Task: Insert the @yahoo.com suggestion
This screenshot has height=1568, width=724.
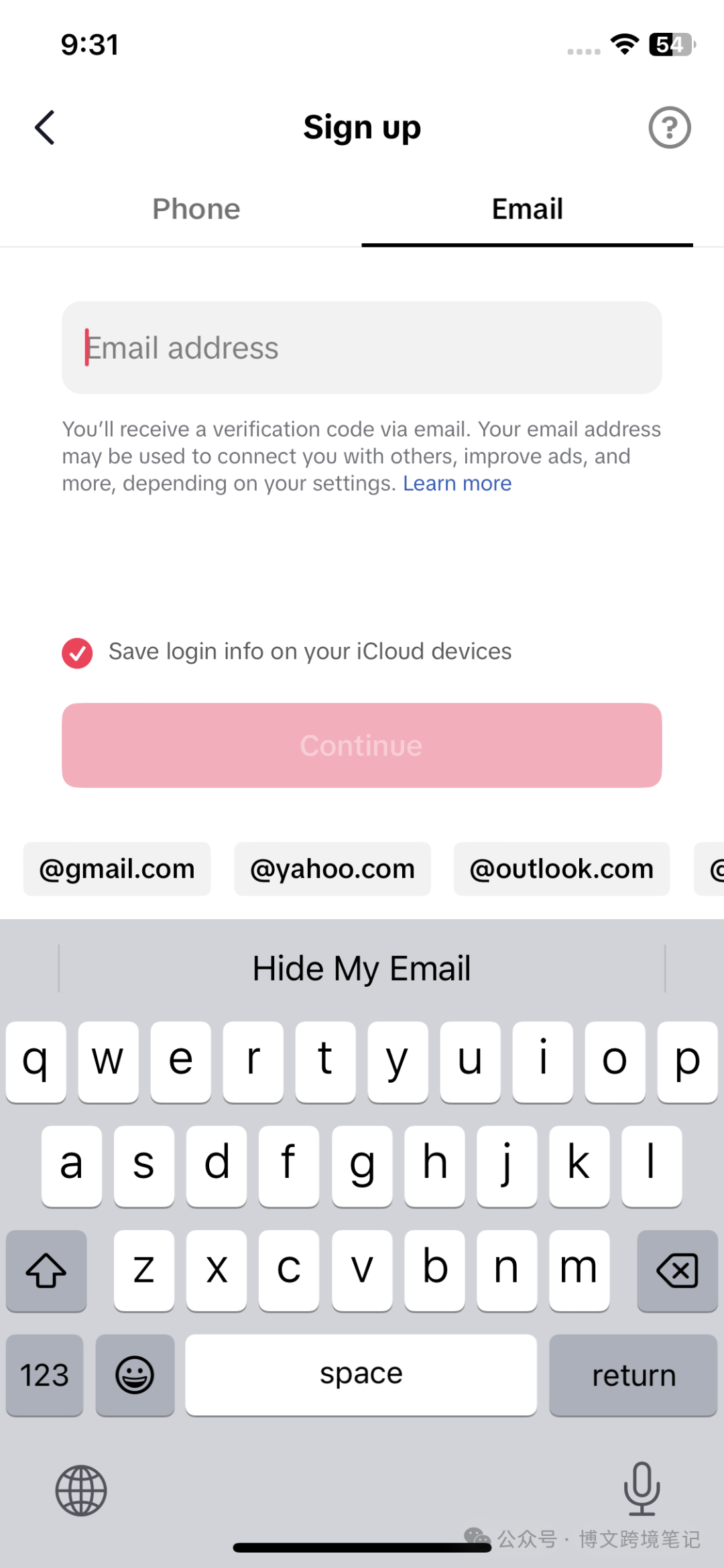Action: (333, 869)
